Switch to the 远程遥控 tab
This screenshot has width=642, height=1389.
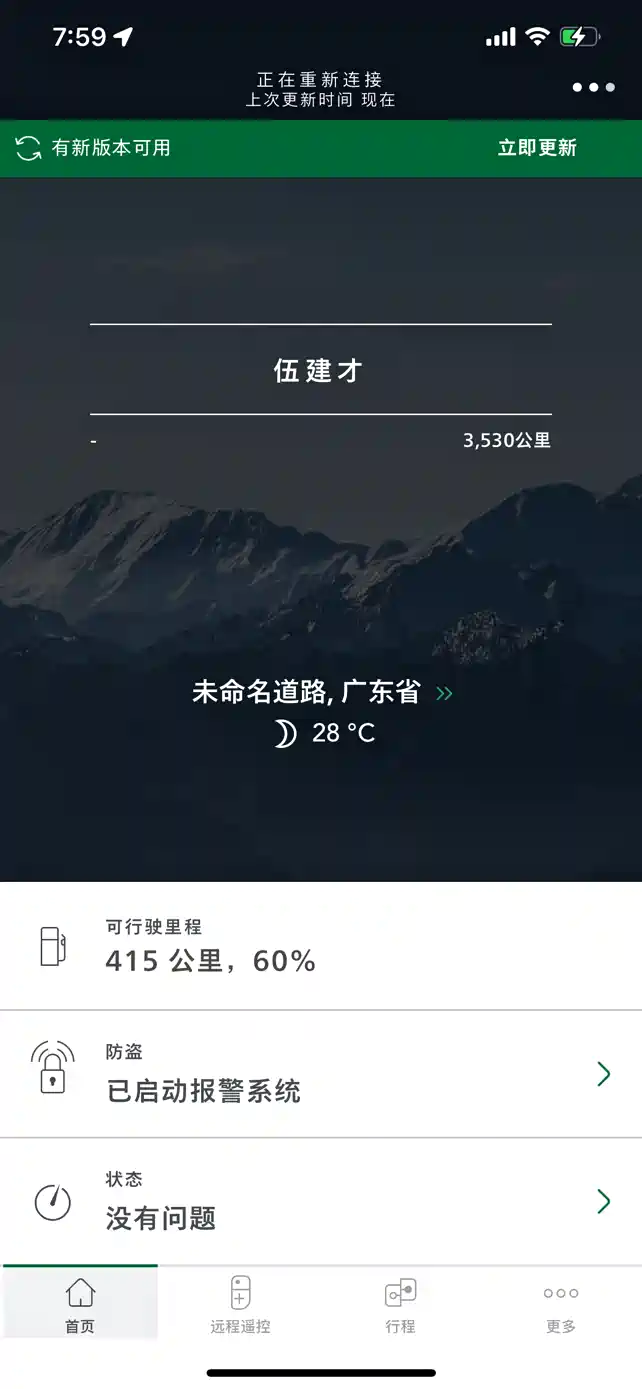point(240,1305)
